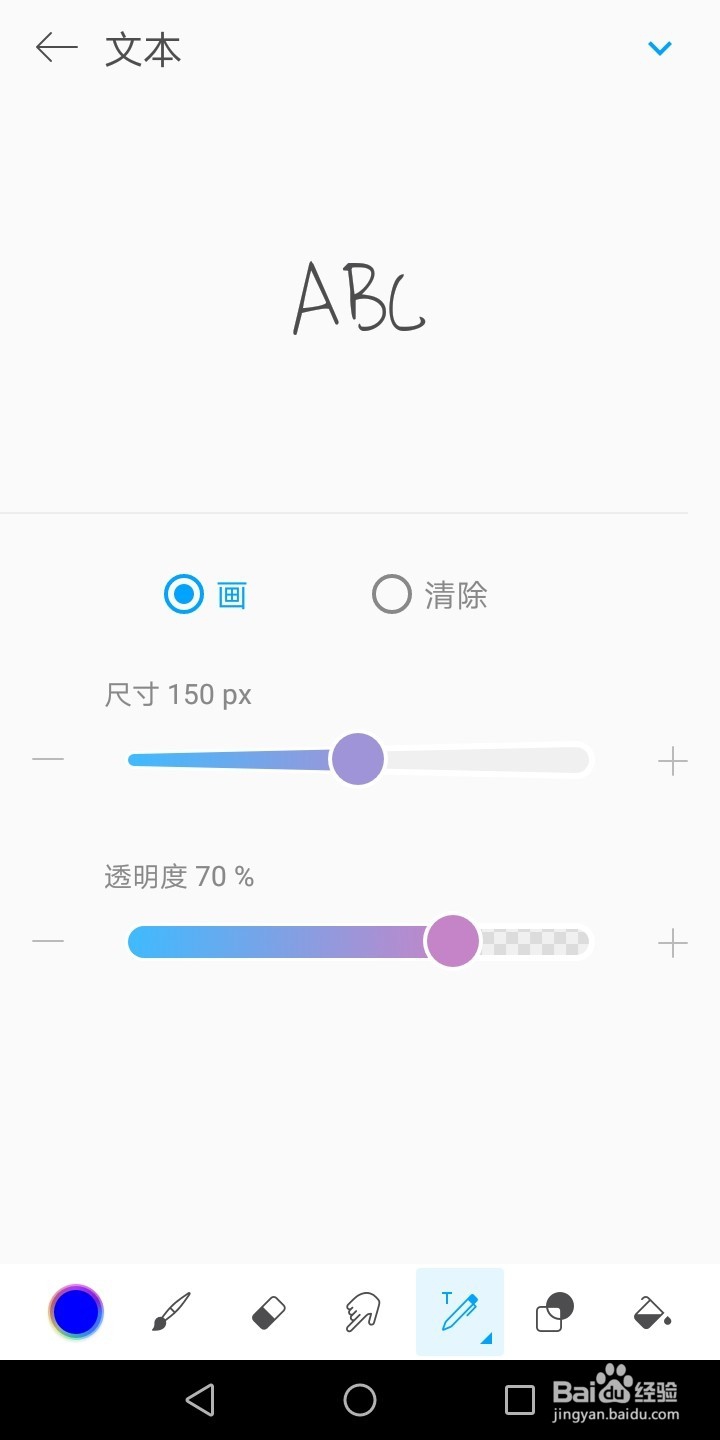
Task: Collapse the panel with the blue chevron
Action: (x=659, y=48)
